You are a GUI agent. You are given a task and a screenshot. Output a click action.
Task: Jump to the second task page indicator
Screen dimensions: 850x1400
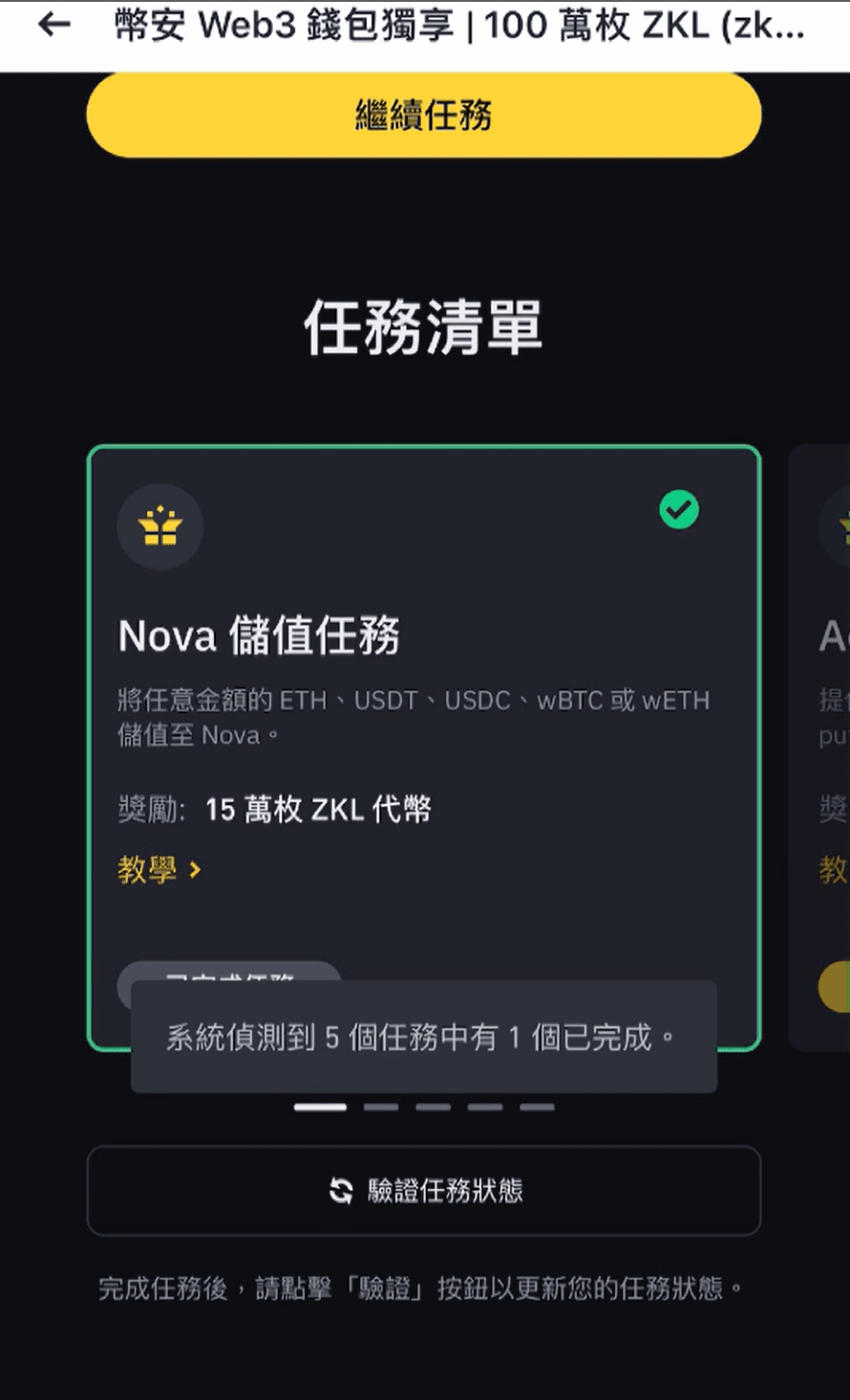pyautogui.click(x=380, y=1108)
